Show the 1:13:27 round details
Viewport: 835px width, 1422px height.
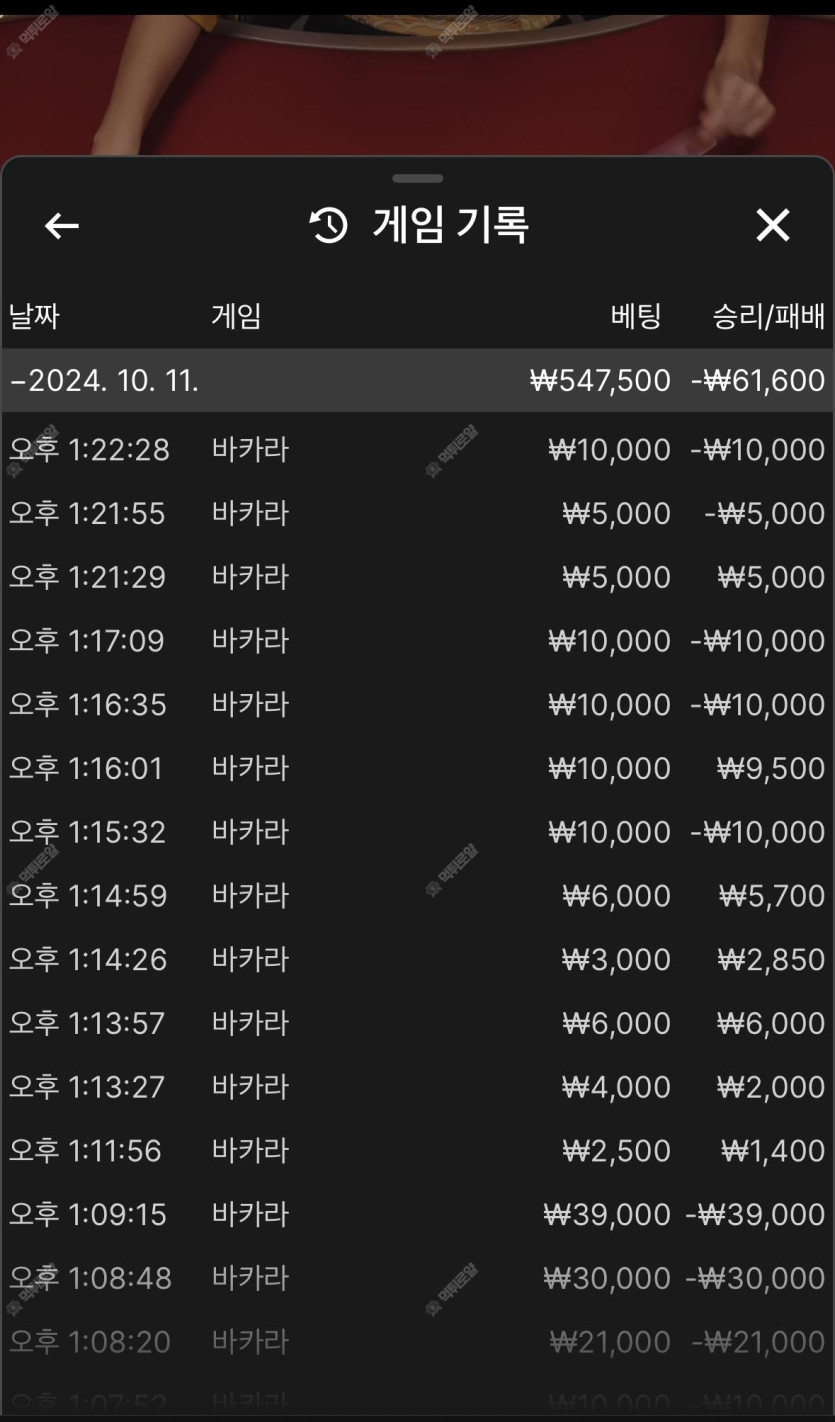(417, 1086)
